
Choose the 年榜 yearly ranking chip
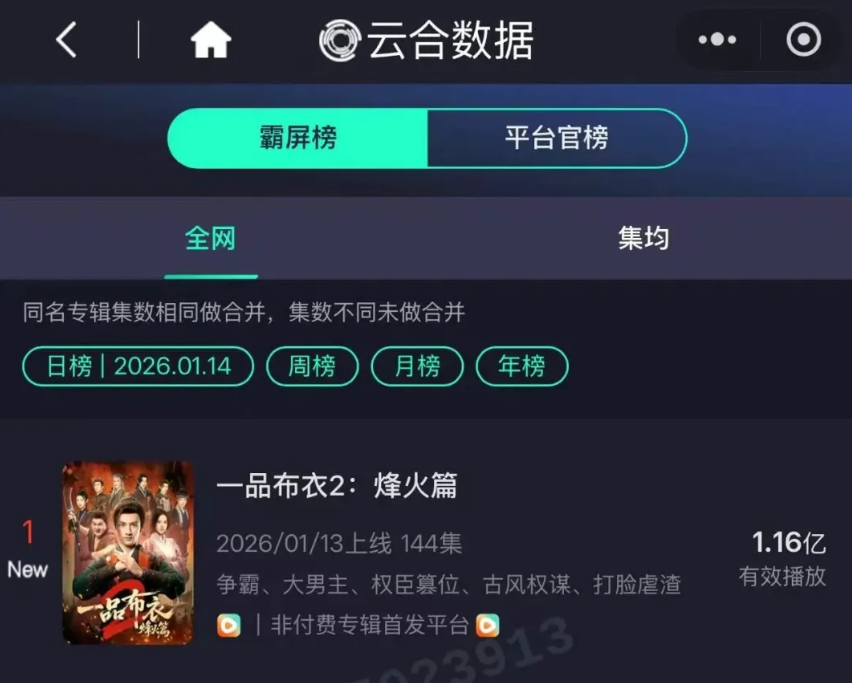(x=521, y=366)
